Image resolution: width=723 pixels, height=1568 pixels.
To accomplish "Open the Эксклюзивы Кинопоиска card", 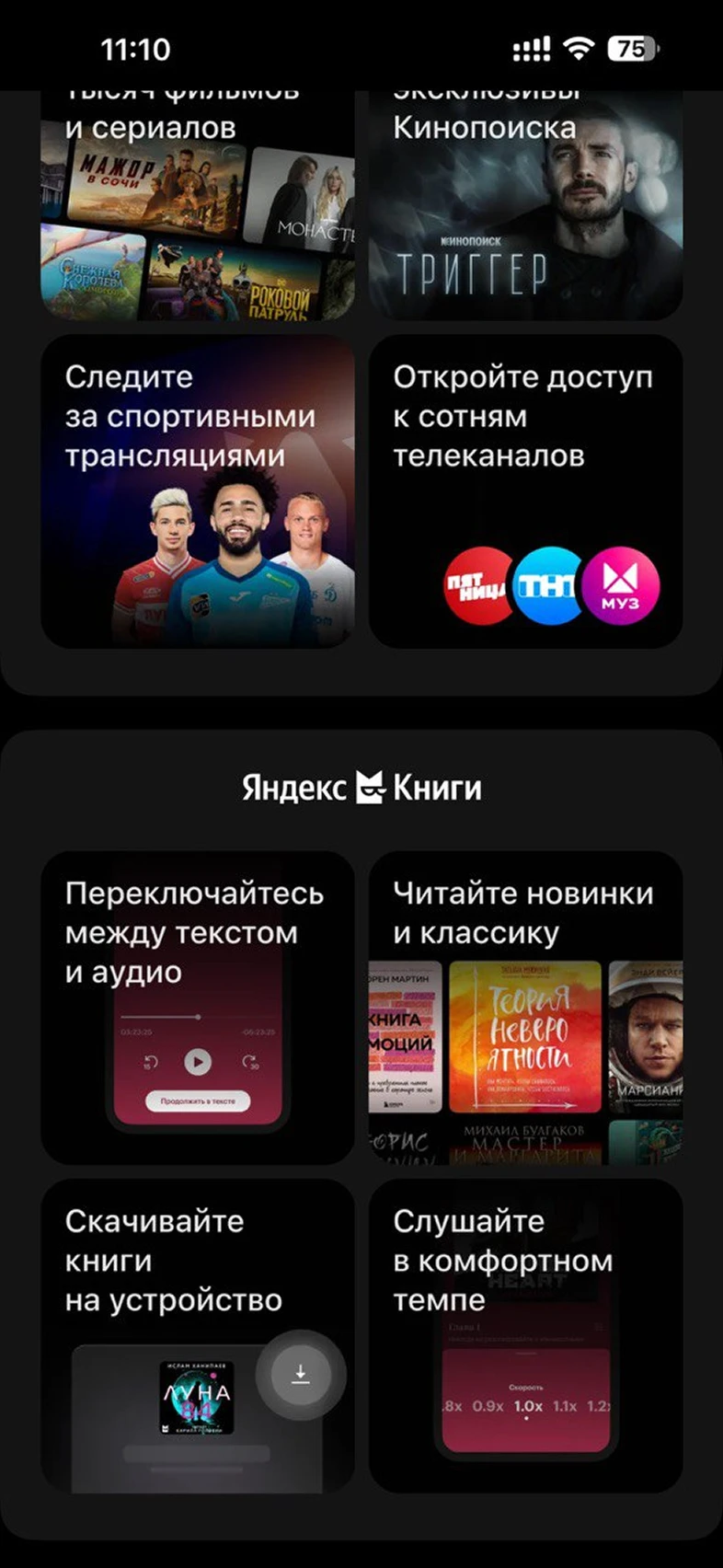I will 525,205.
